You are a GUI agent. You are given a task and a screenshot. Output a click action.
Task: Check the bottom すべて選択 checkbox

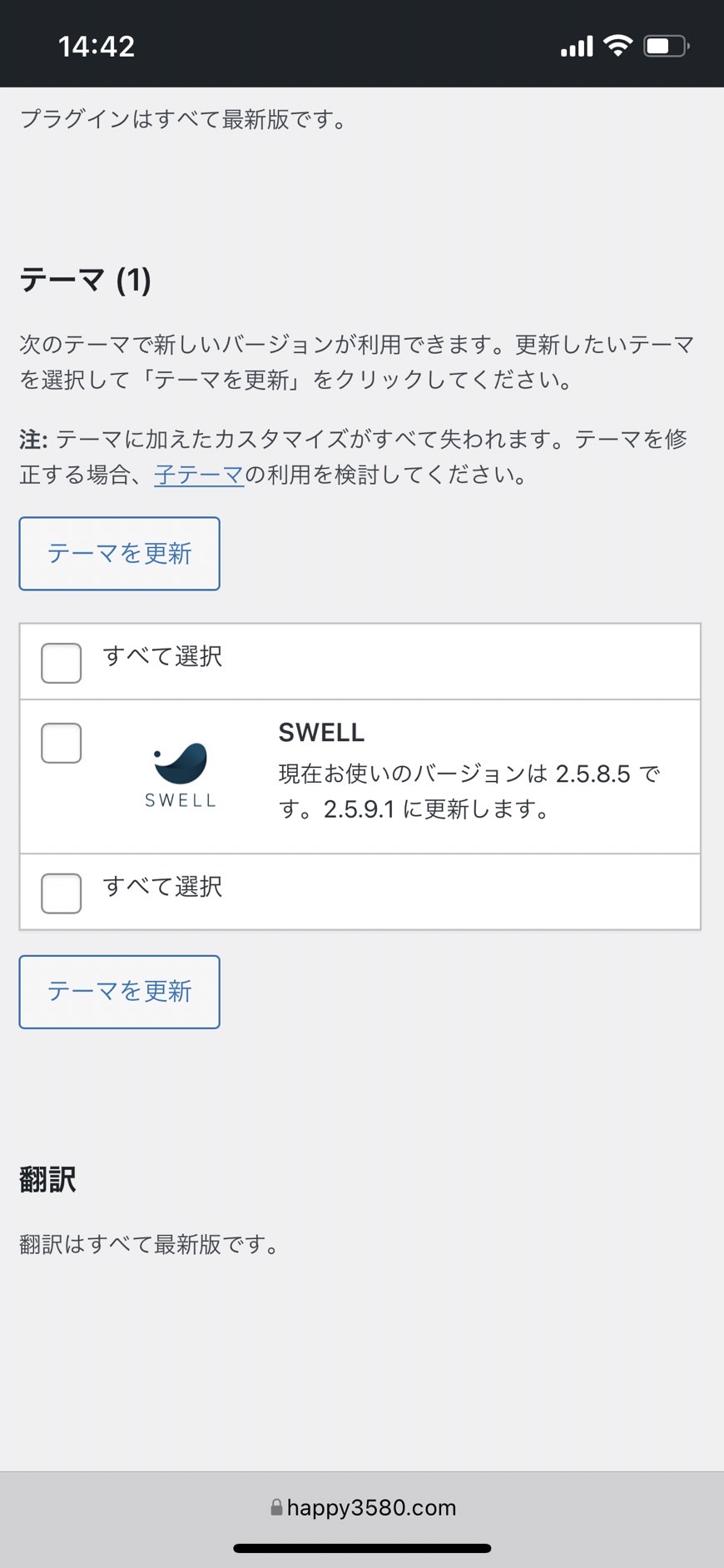pos(62,893)
